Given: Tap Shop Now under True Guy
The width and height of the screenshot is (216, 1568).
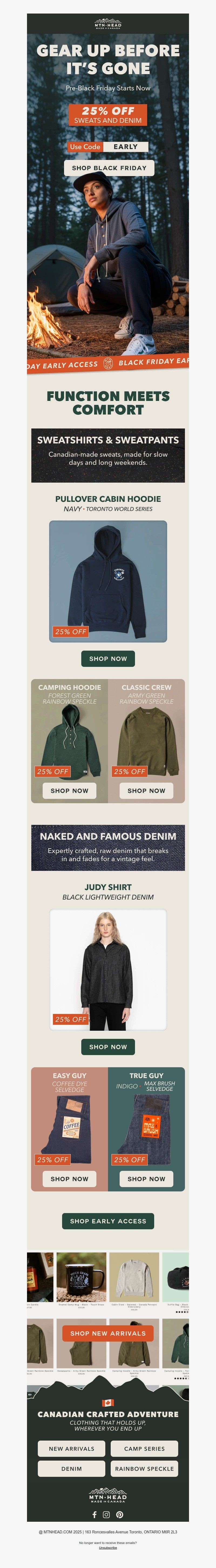Looking at the screenshot, I should click(146, 1178).
